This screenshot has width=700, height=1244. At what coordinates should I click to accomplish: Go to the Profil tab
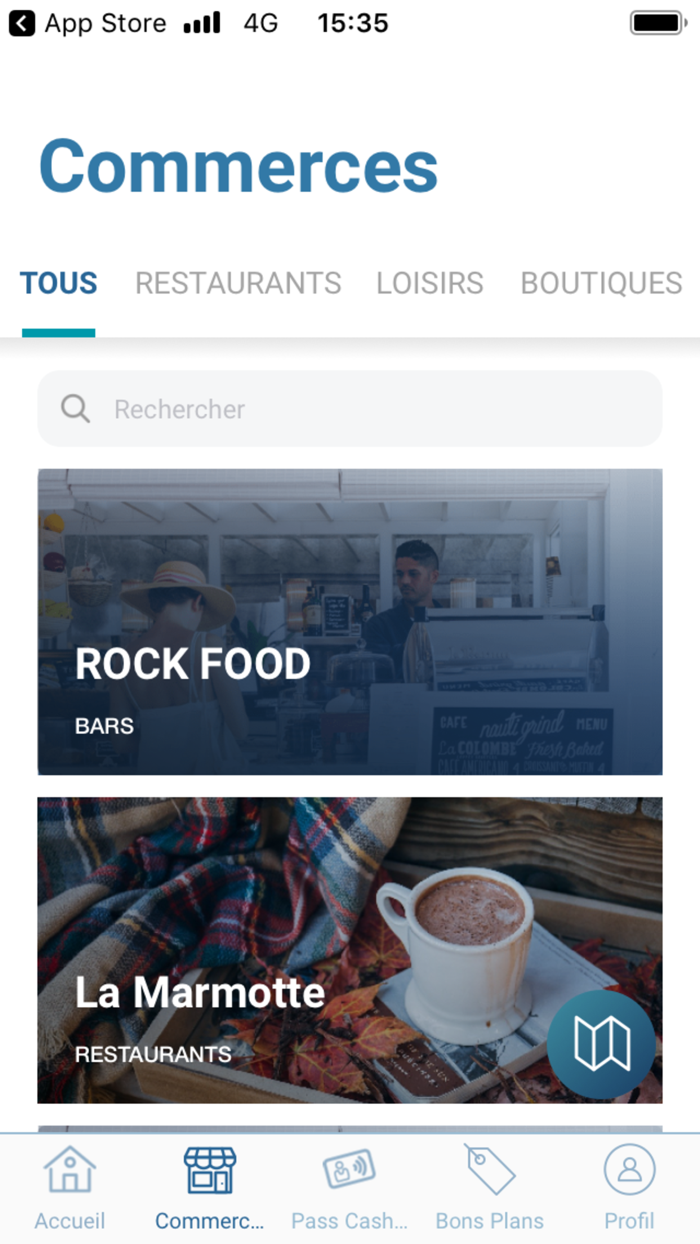click(629, 1188)
